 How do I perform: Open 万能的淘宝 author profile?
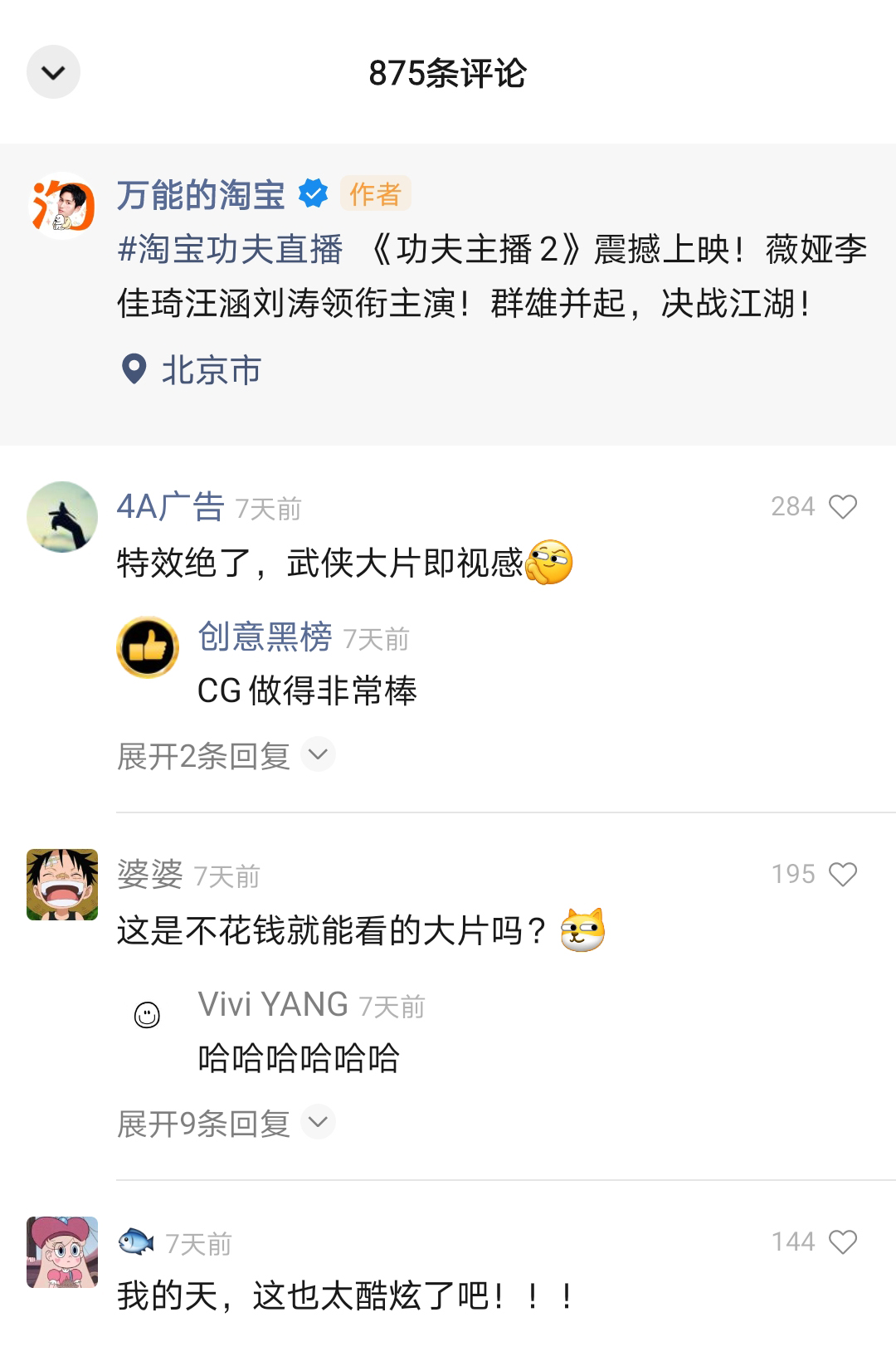click(x=200, y=195)
